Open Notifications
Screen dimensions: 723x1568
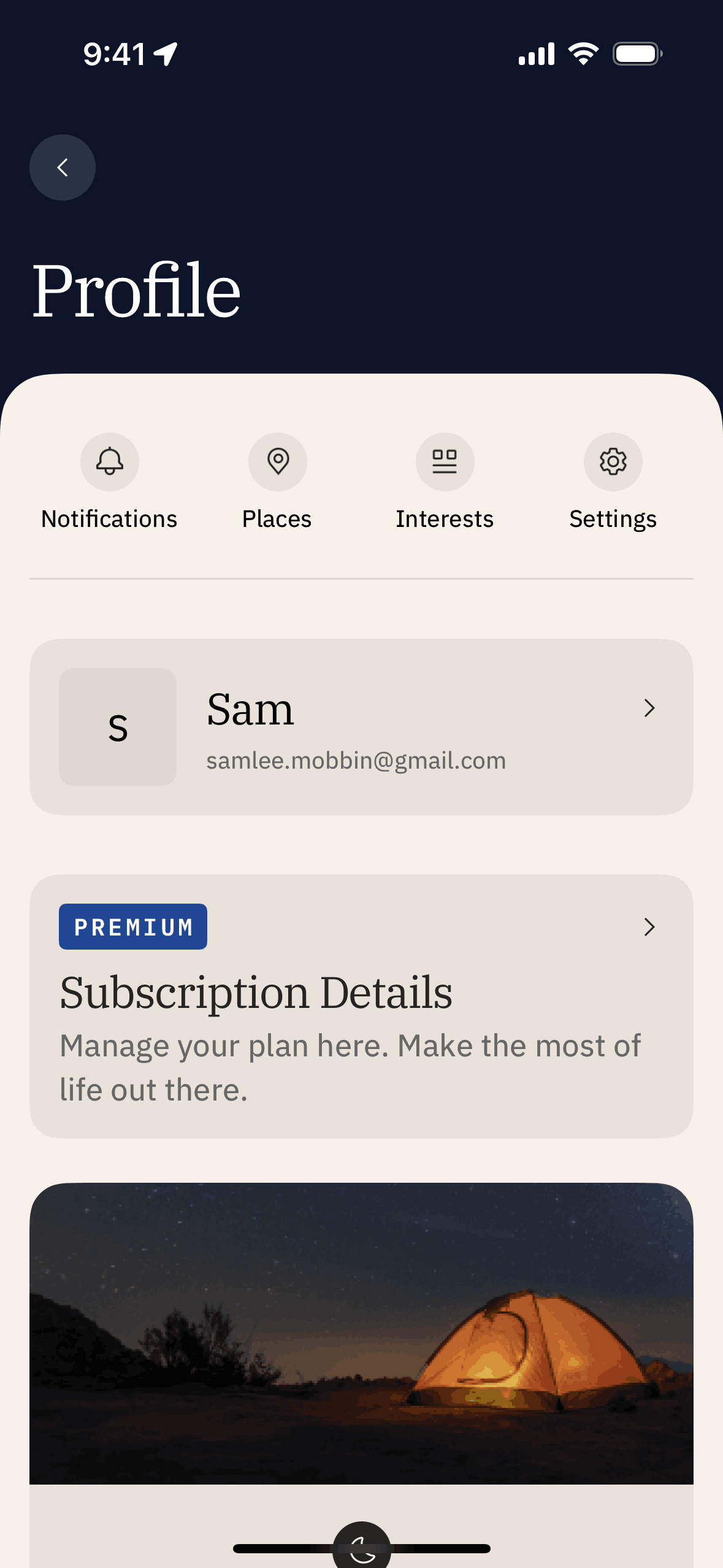[110, 482]
